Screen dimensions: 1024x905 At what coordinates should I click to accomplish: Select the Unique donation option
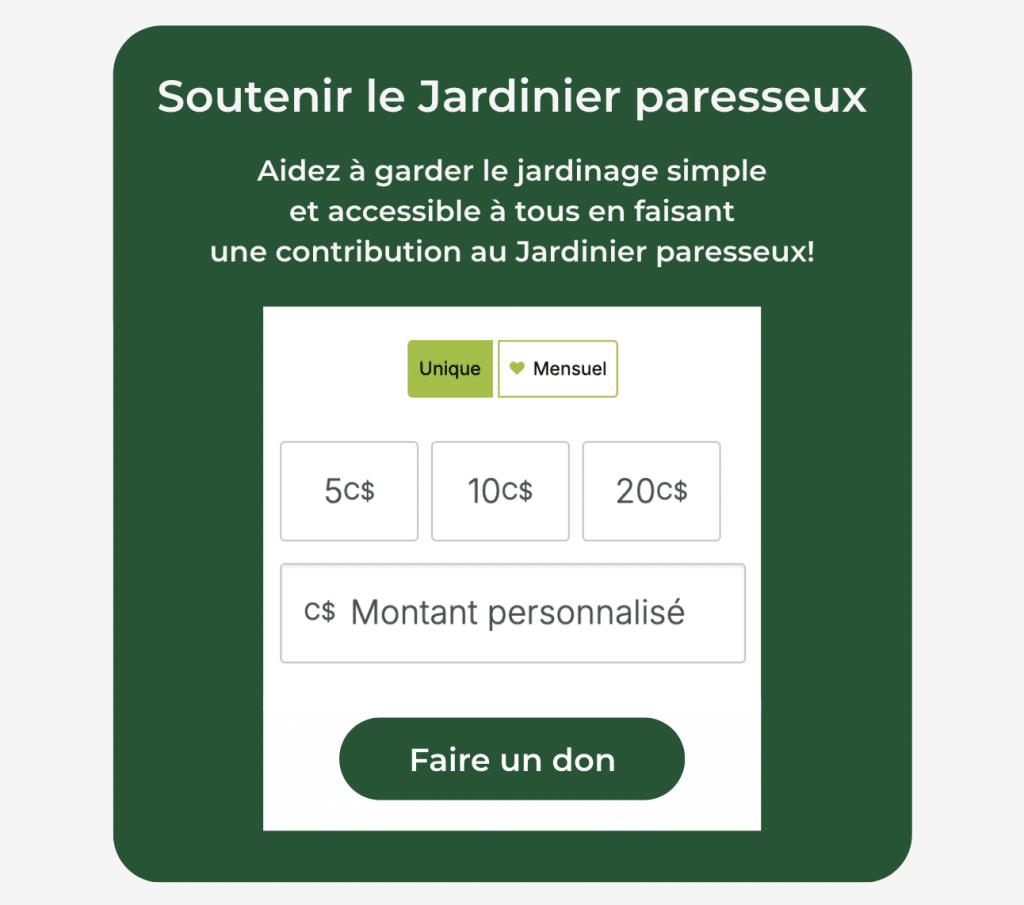pos(450,369)
